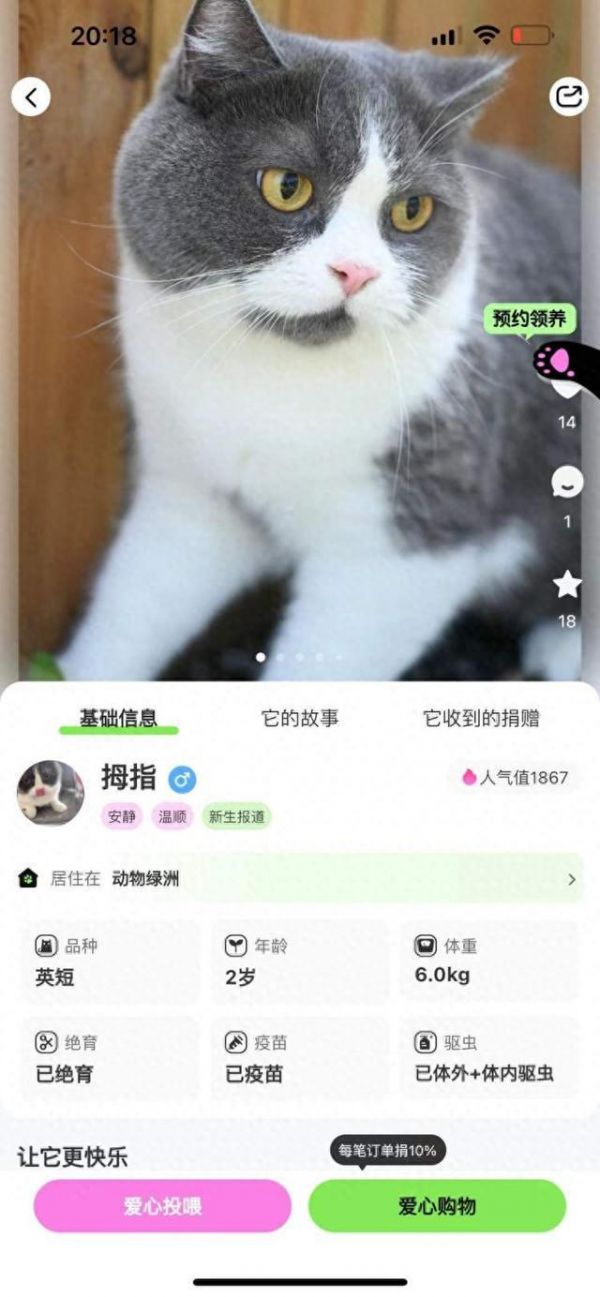Viewport: 600px width, 1297px height.
Task: Switch to the 它收到的捐赠 tab
Action: coord(481,718)
